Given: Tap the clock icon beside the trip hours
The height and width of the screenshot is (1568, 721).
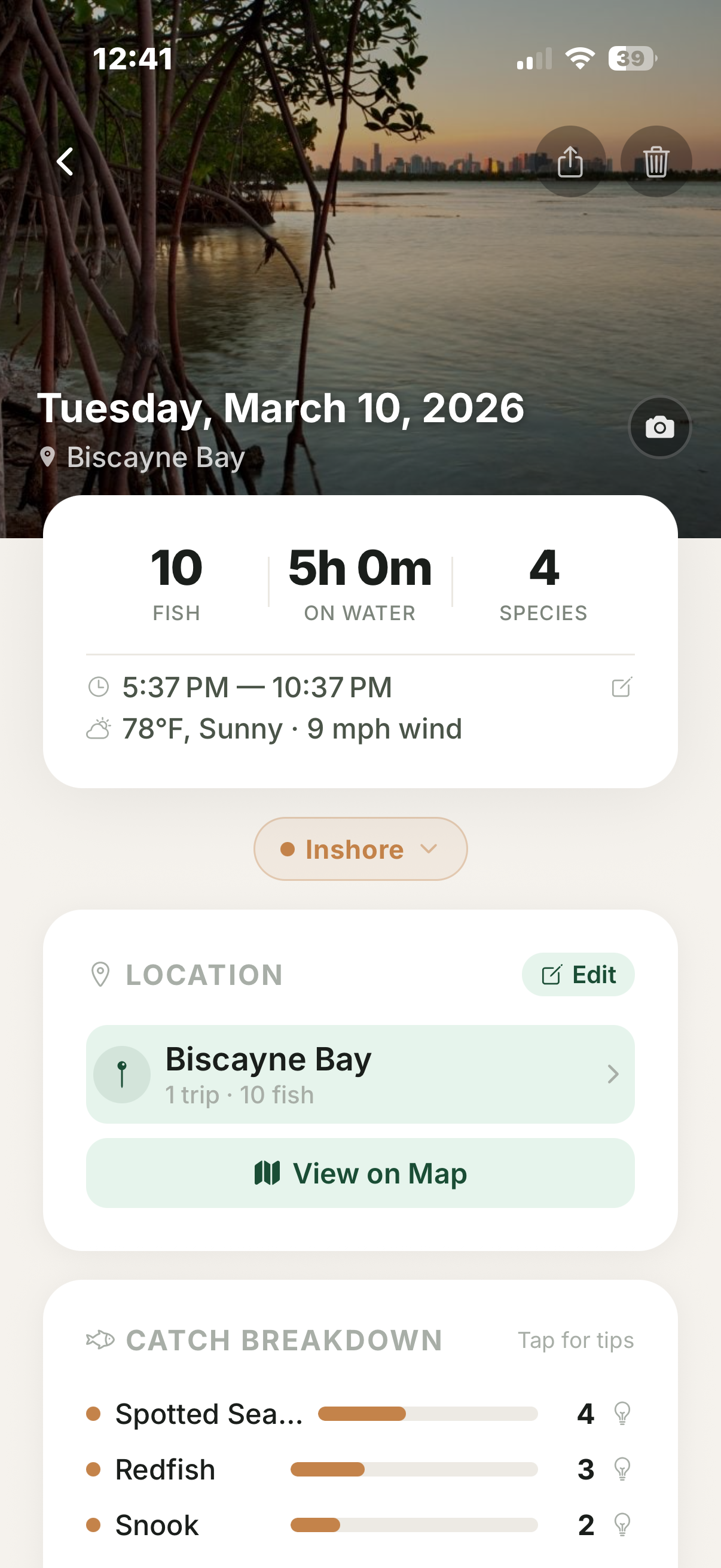Looking at the screenshot, I should click(x=99, y=687).
